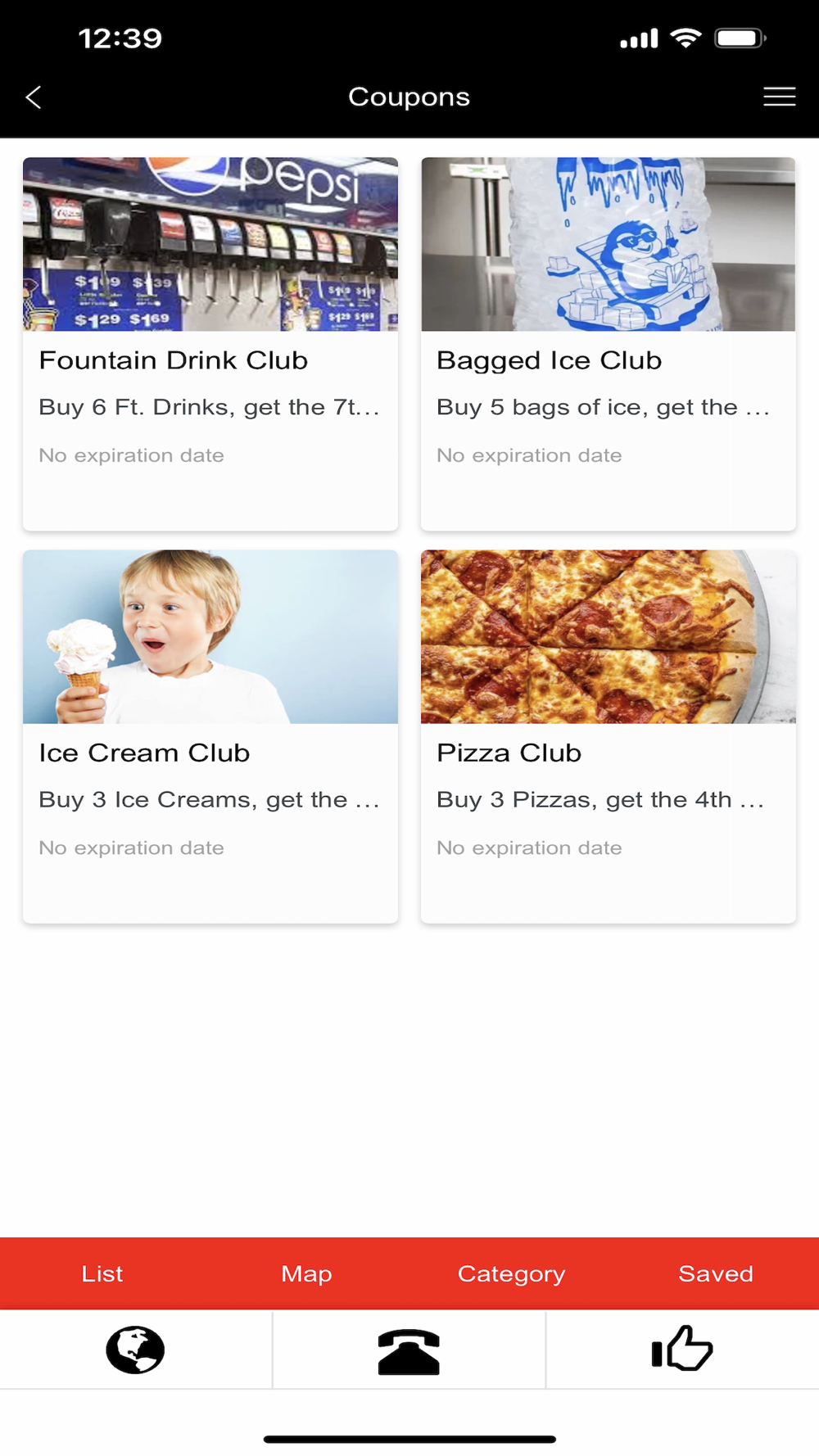
Task: Open the Bagged Ice Club coupon
Action: click(x=609, y=344)
